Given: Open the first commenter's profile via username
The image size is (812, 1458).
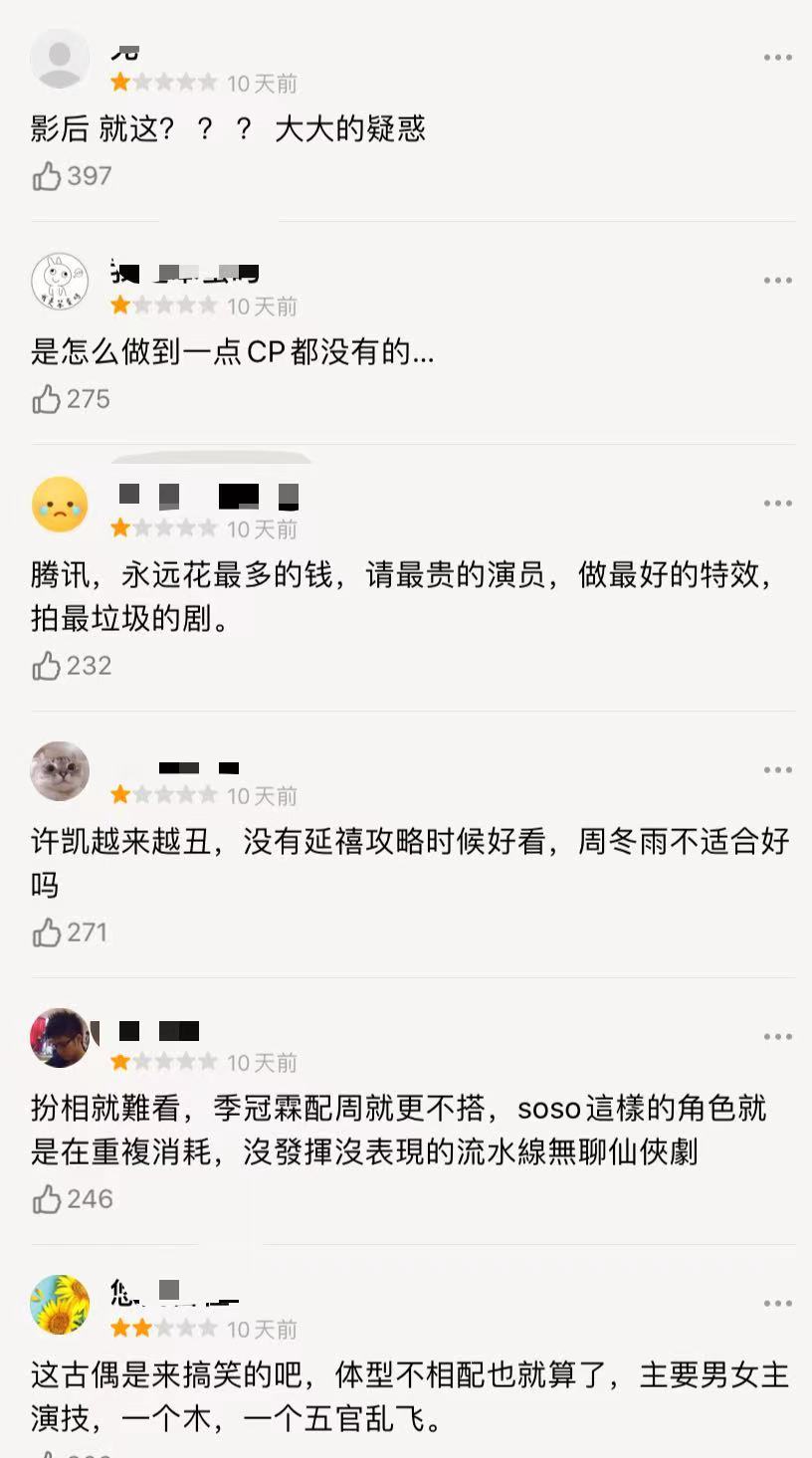Looking at the screenshot, I should coord(119,50).
